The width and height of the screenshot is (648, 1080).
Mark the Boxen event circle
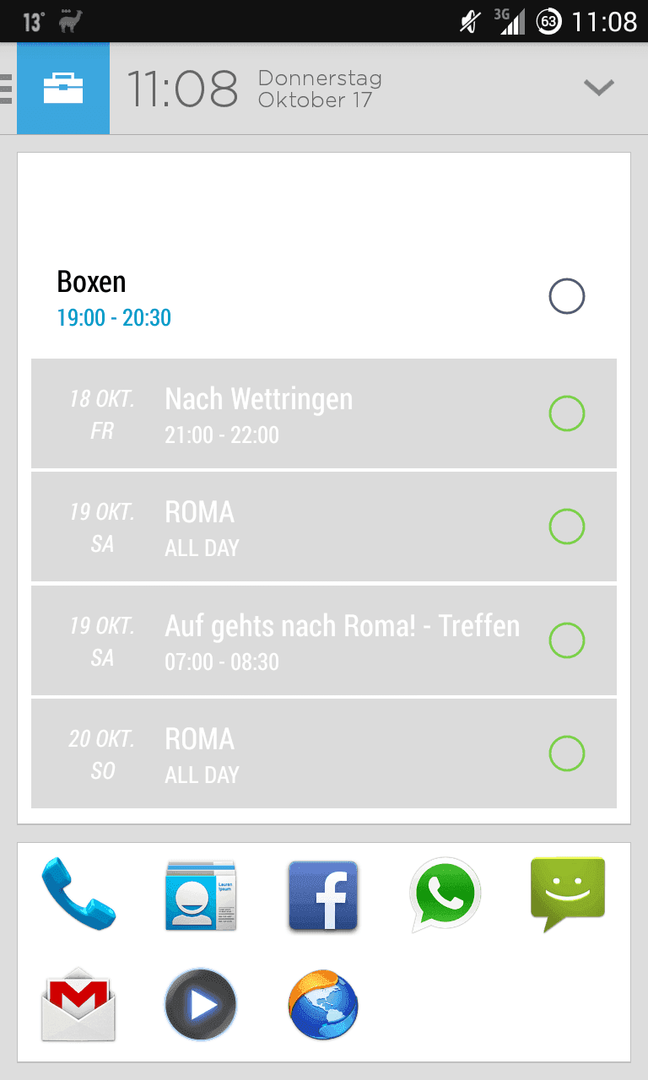pos(567,296)
